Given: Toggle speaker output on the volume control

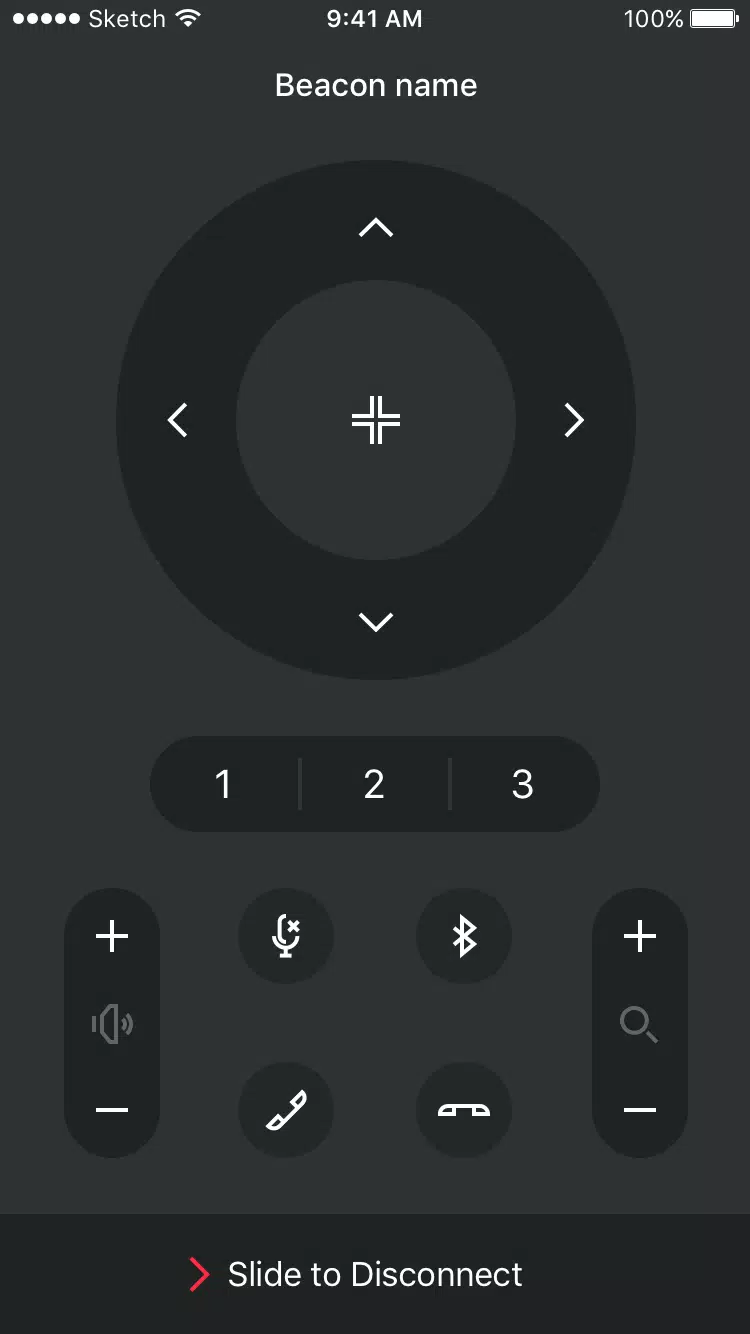Looking at the screenshot, I should 112,1024.
